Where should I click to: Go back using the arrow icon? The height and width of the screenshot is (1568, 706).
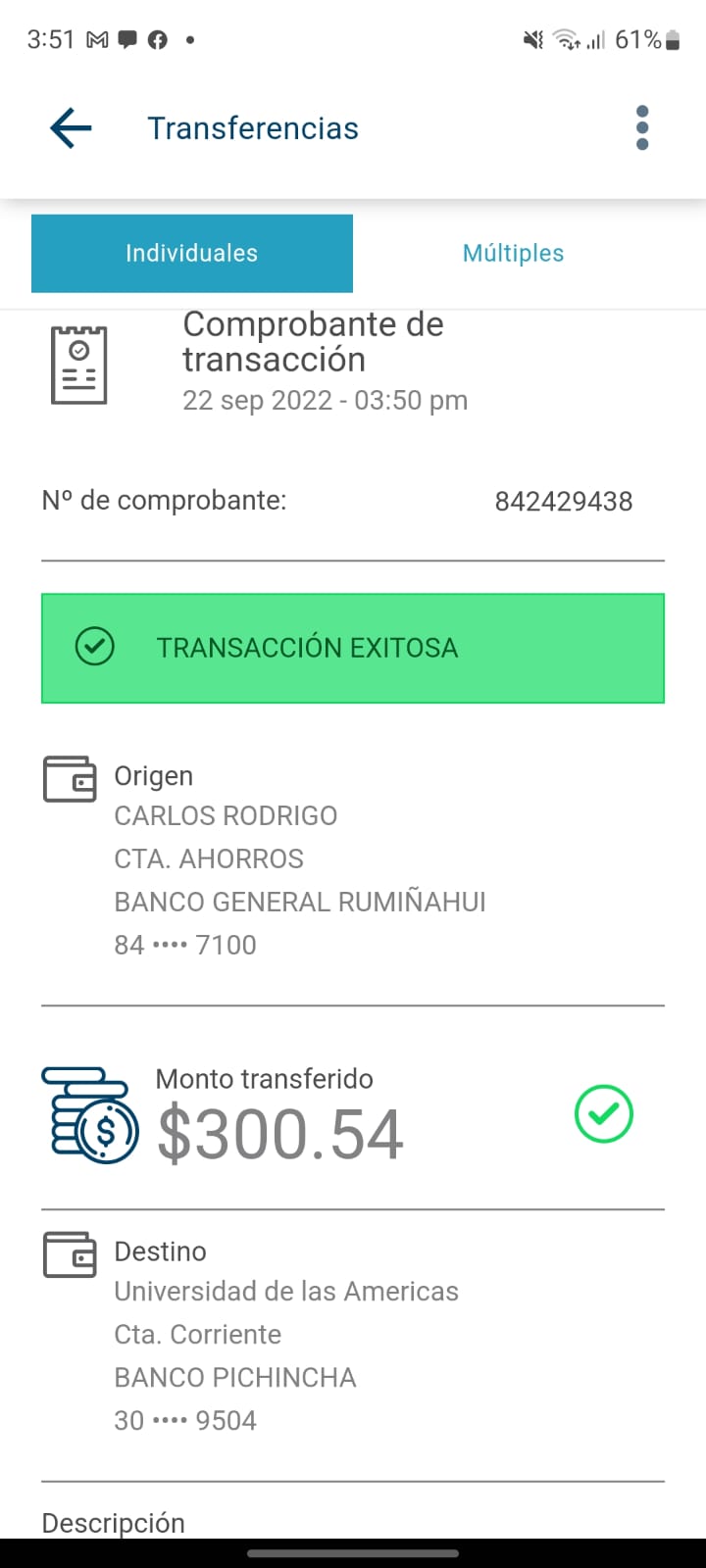click(71, 128)
